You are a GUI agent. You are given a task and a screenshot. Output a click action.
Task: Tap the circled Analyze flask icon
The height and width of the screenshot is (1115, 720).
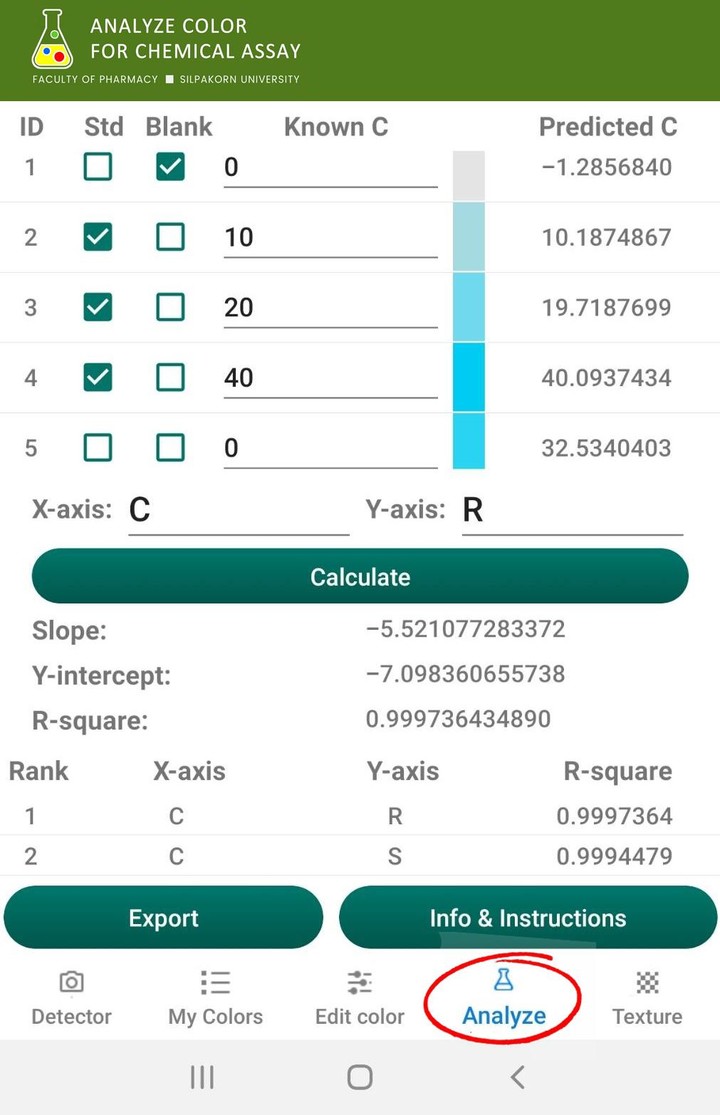(503, 982)
